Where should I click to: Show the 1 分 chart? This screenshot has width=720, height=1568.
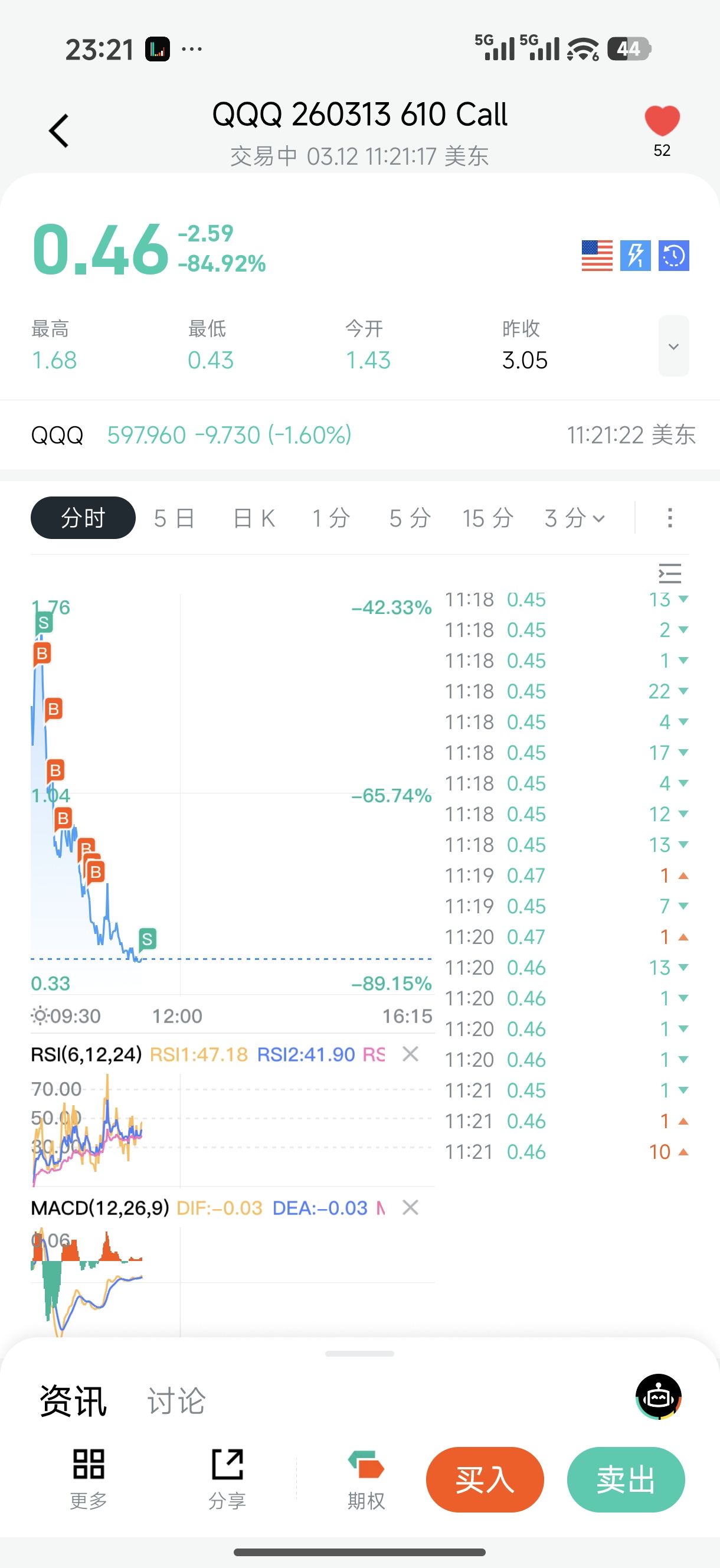(x=331, y=518)
